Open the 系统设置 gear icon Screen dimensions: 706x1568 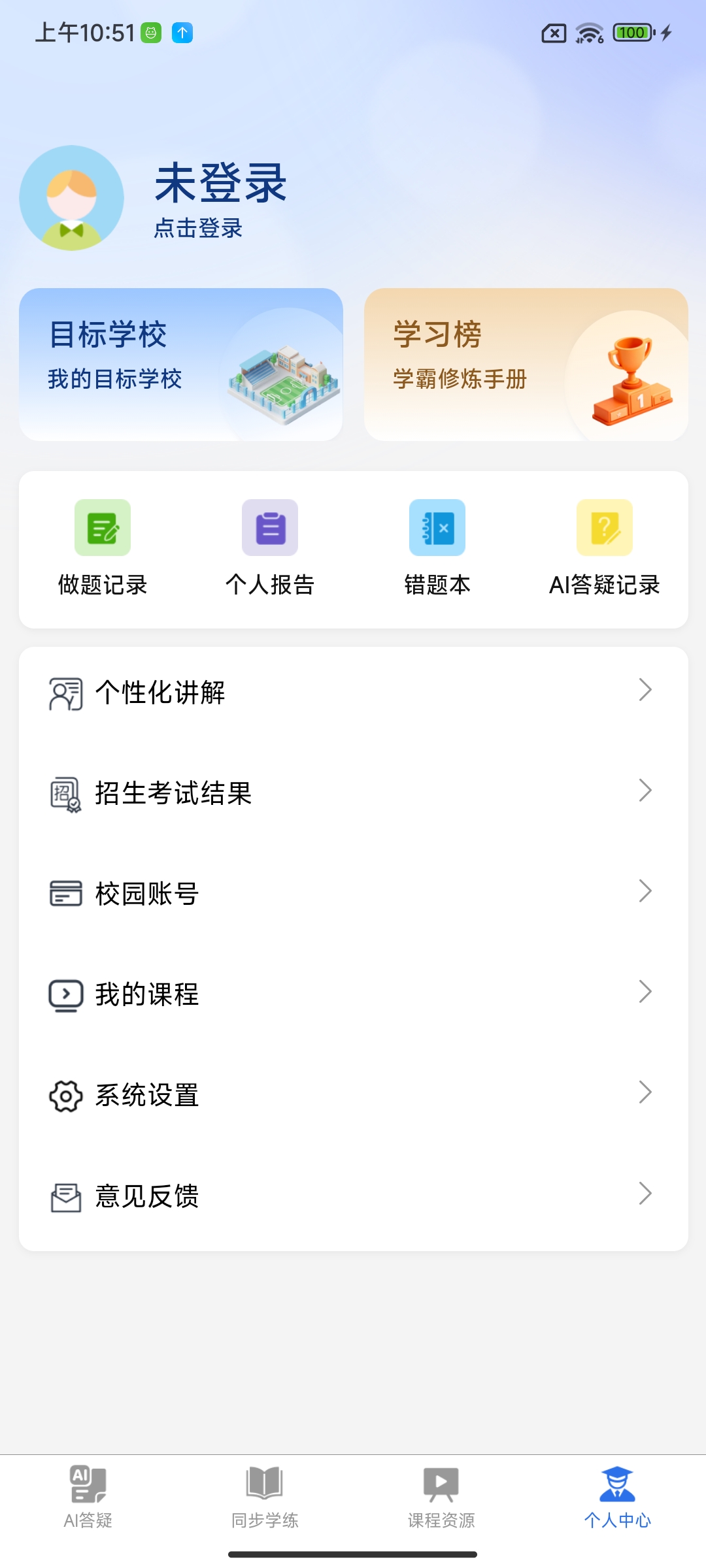point(65,1095)
